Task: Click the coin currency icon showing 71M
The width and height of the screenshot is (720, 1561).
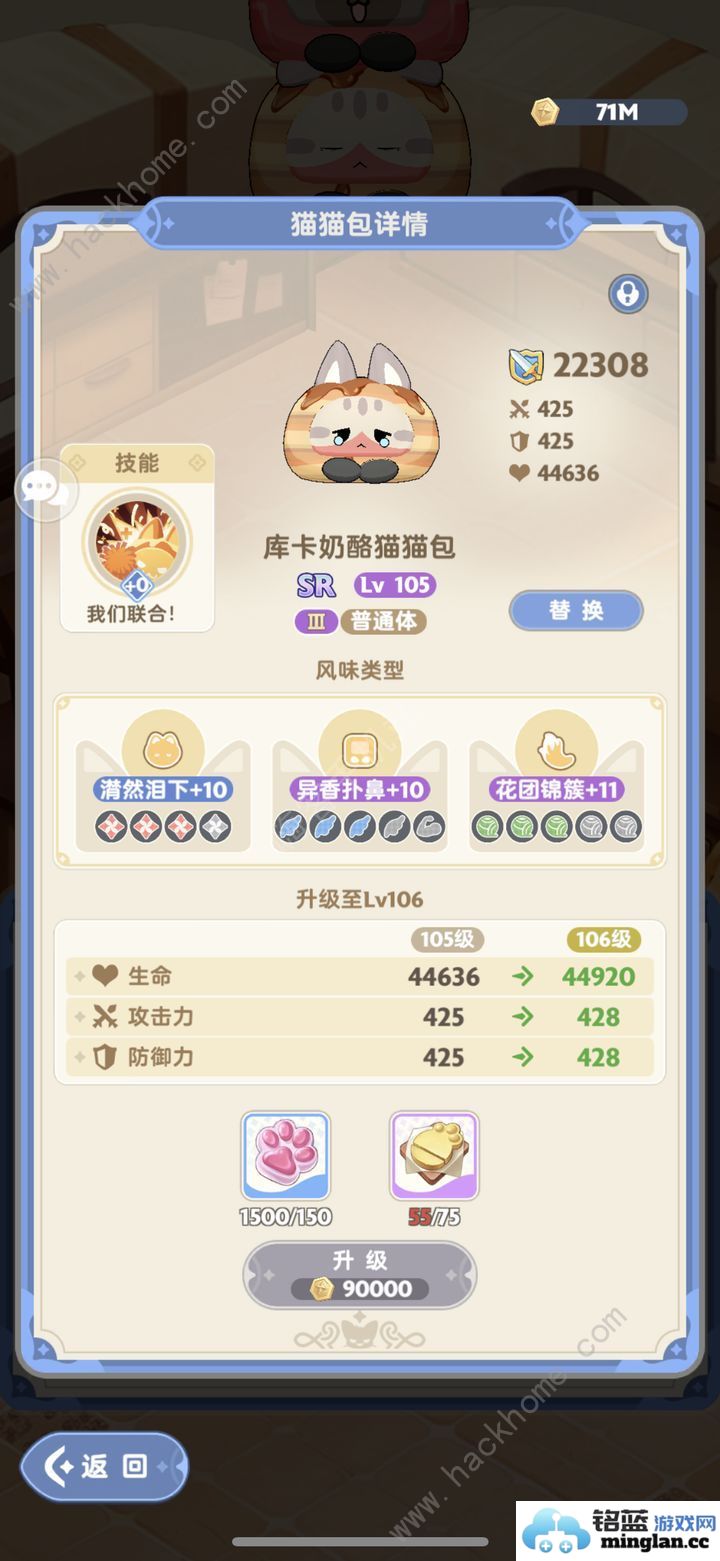Action: coord(545,112)
